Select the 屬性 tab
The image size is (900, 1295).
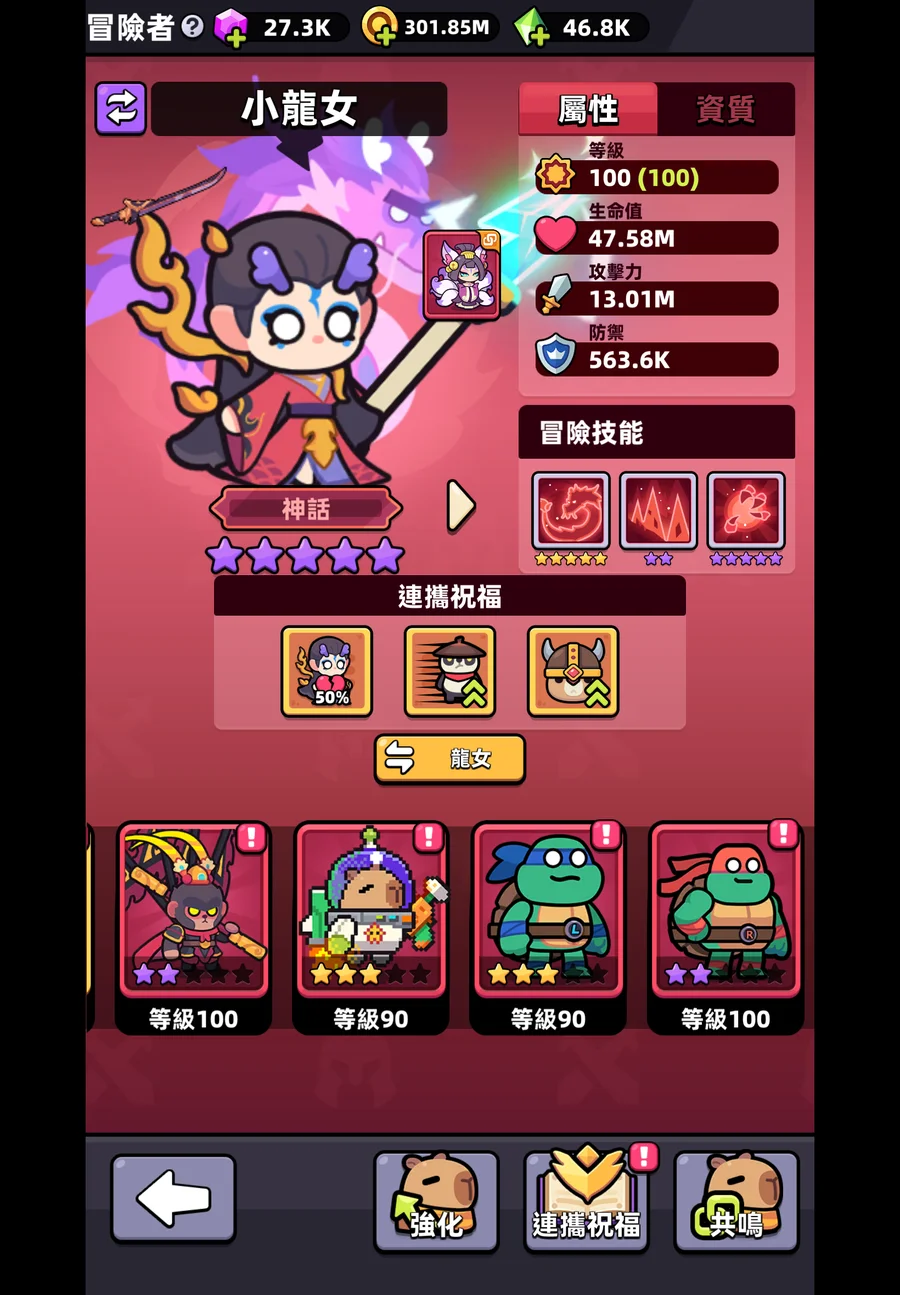588,109
